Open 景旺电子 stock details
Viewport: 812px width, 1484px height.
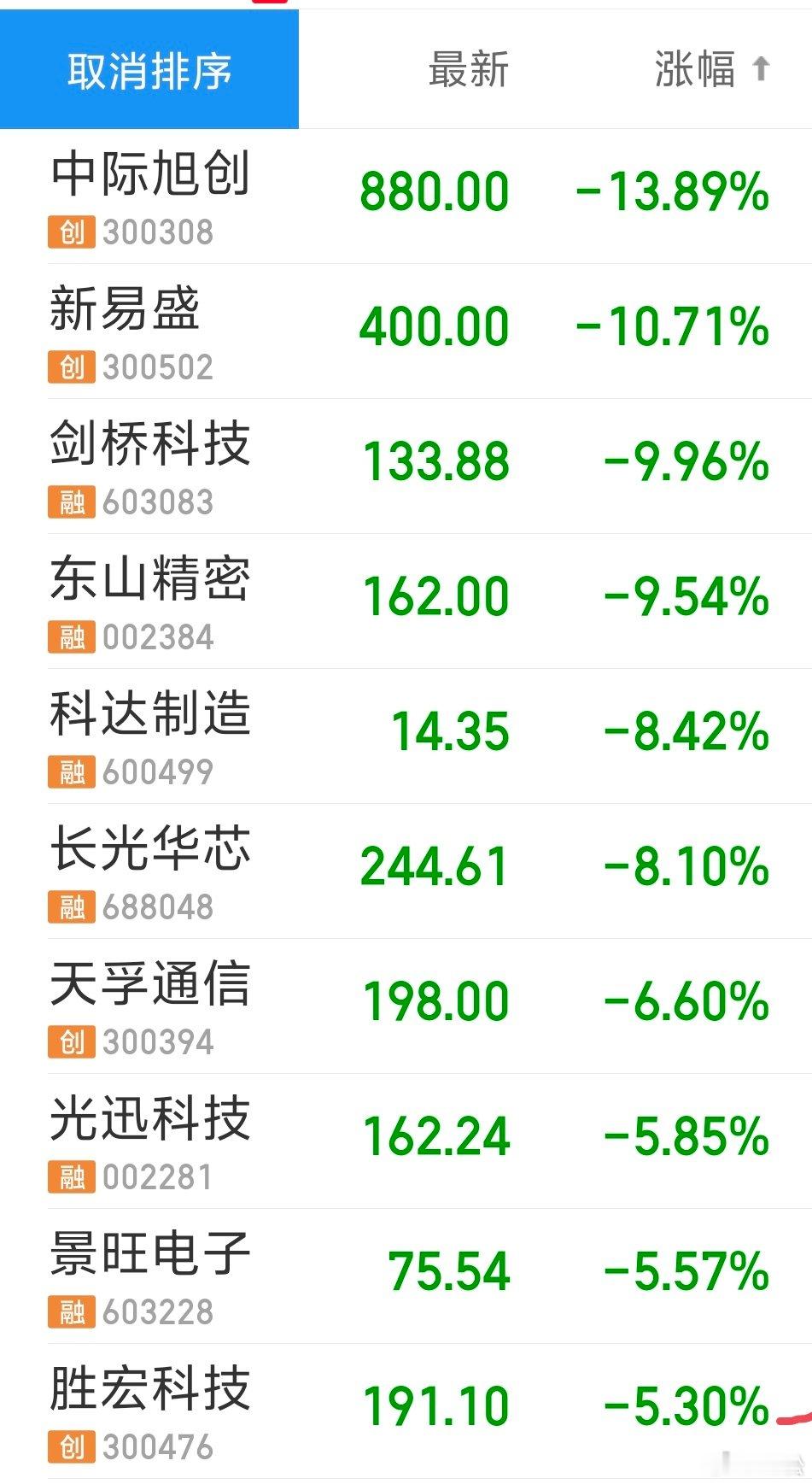point(406,1276)
